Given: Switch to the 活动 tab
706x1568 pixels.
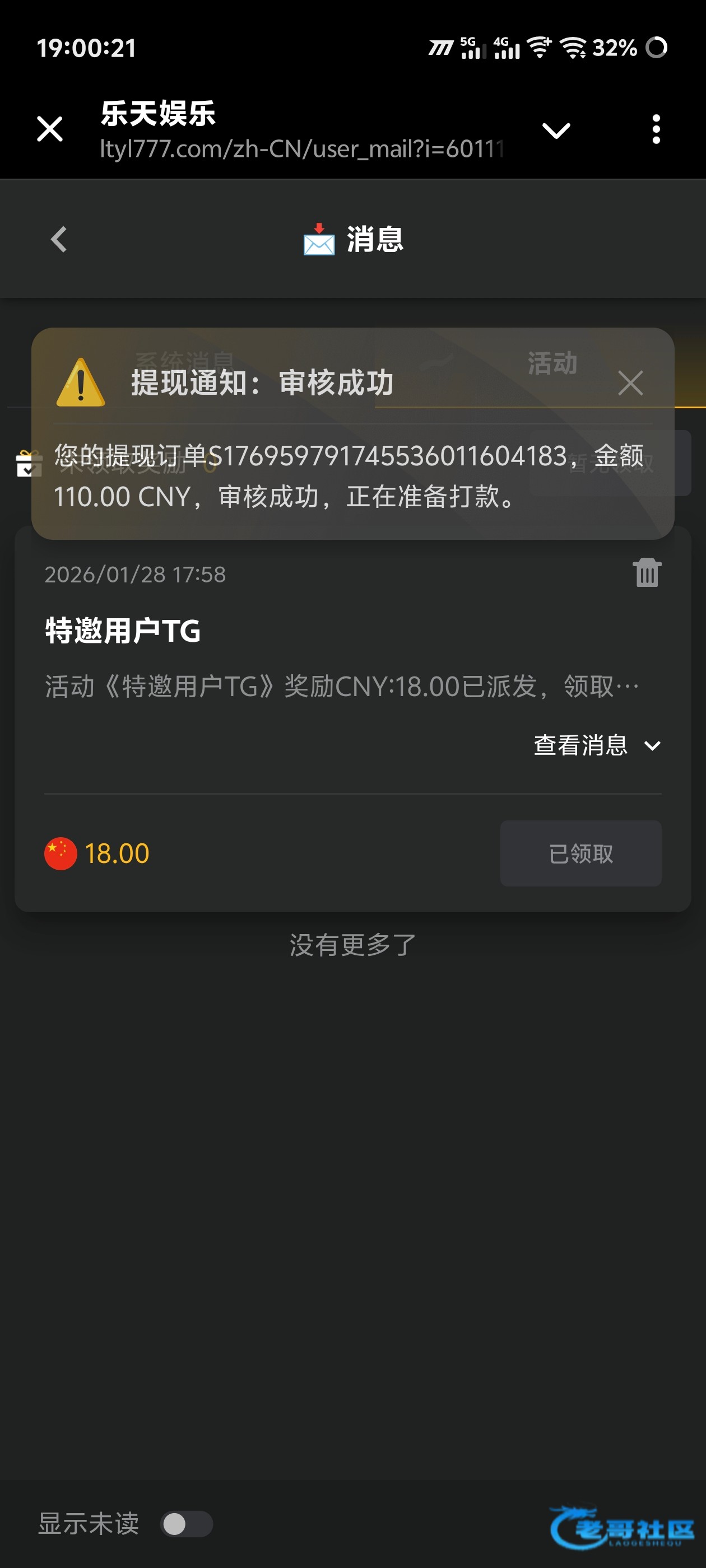Looking at the screenshot, I should click(552, 363).
